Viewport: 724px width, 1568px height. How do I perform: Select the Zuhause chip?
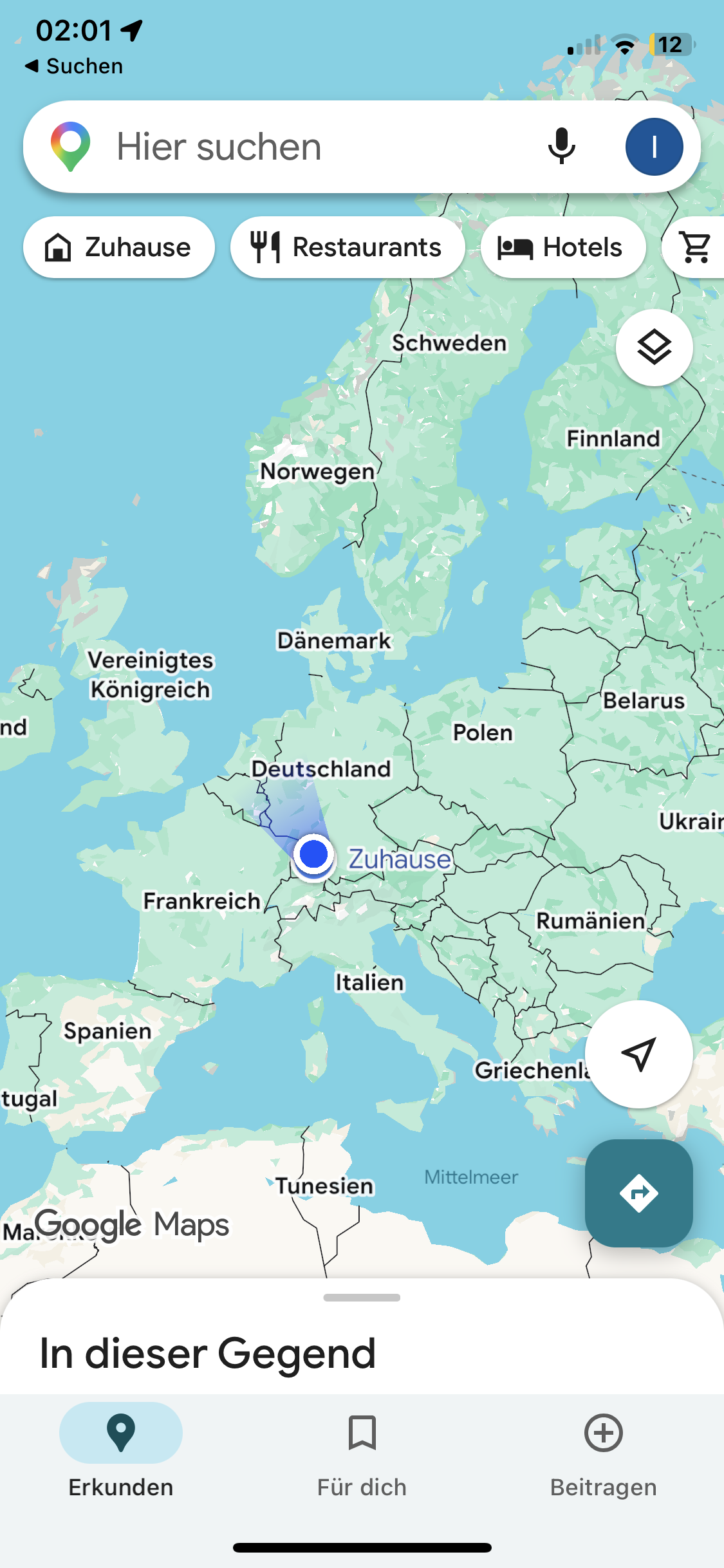pos(119,247)
